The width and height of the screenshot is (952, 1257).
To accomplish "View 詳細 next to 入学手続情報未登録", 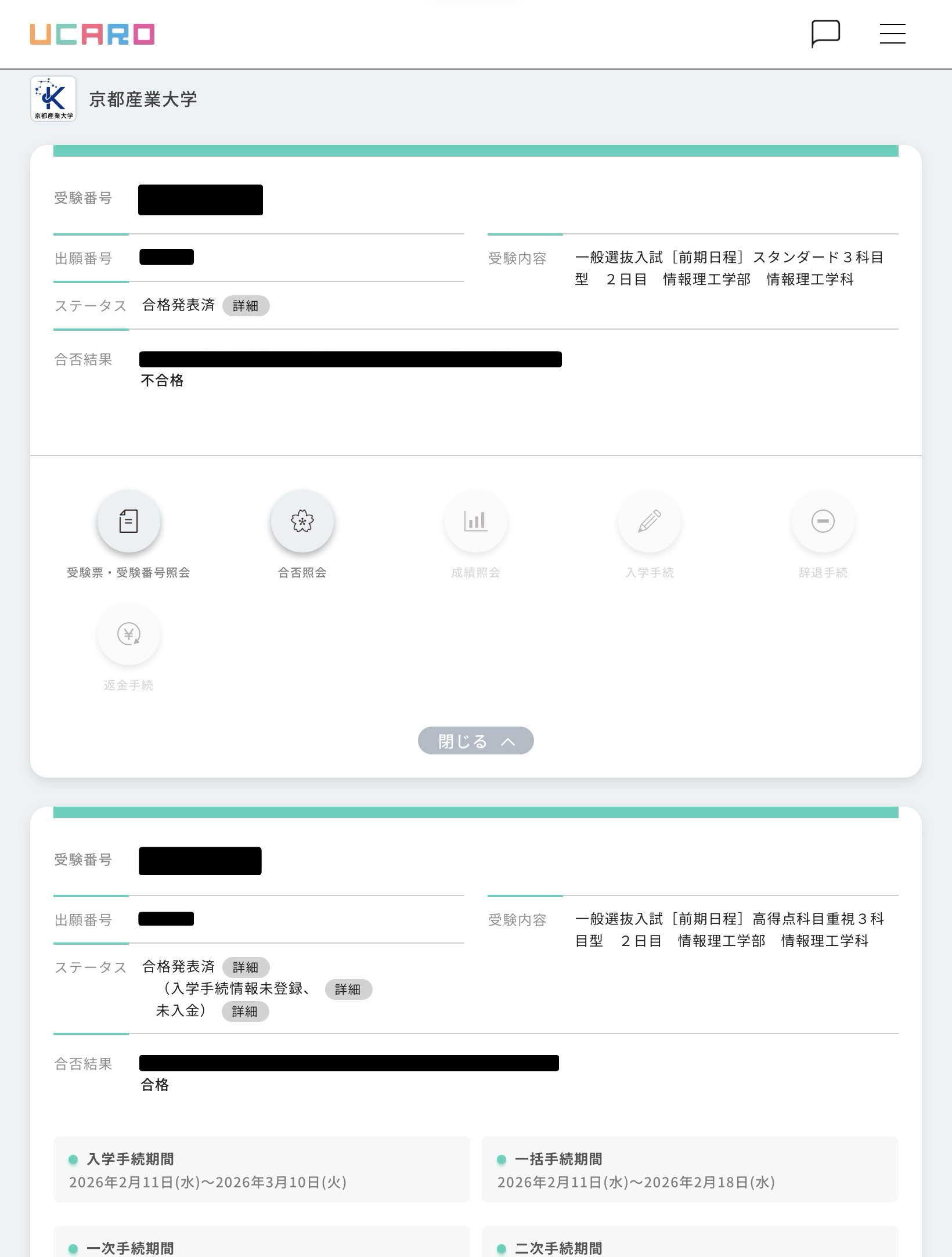I will (348, 989).
